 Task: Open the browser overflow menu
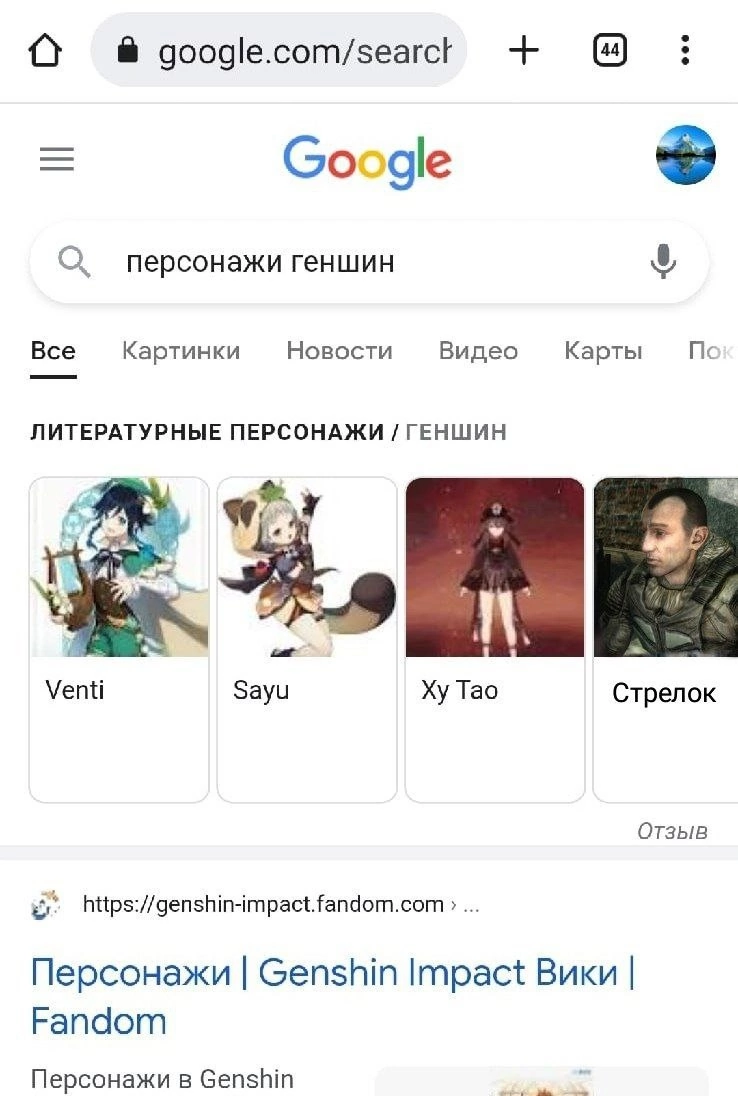coord(685,50)
